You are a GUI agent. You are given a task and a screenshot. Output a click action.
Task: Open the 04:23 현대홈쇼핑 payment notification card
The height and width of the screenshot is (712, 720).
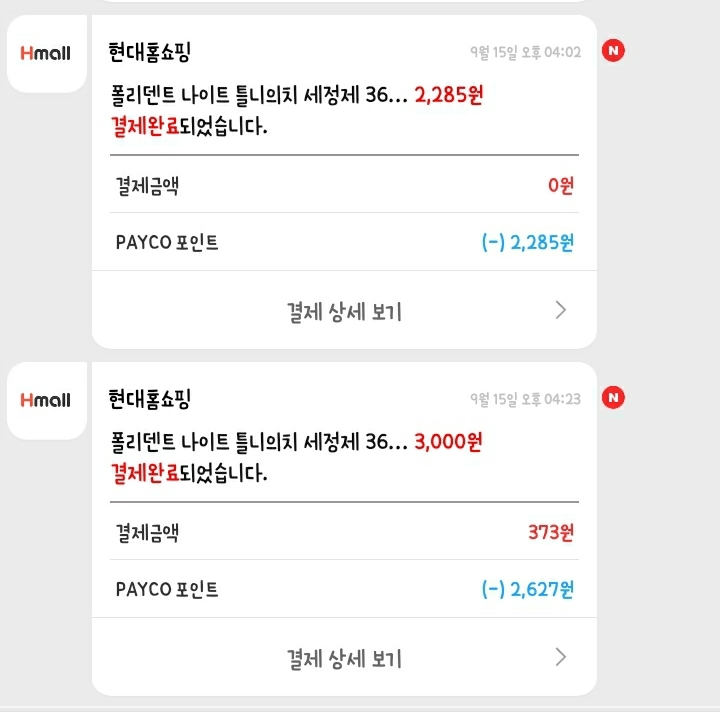[x=344, y=529]
